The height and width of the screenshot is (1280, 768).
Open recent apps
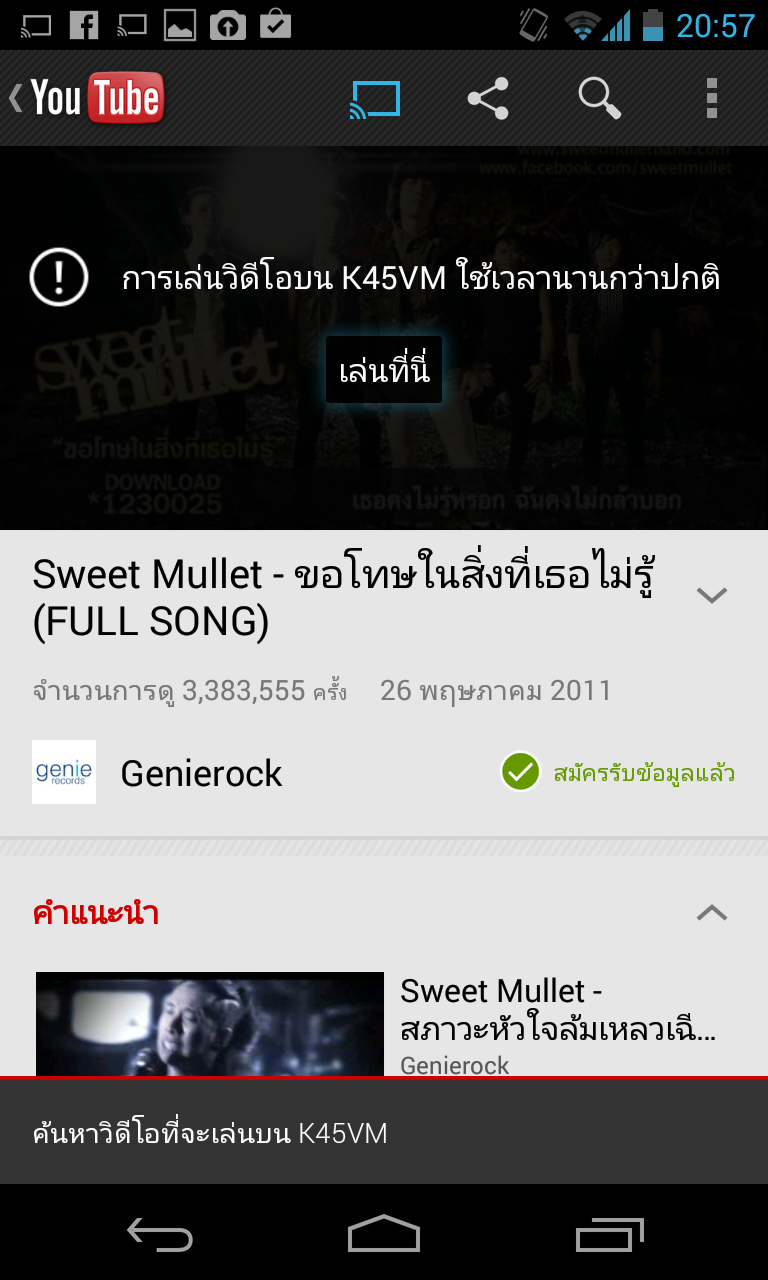[x=609, y=1235]
